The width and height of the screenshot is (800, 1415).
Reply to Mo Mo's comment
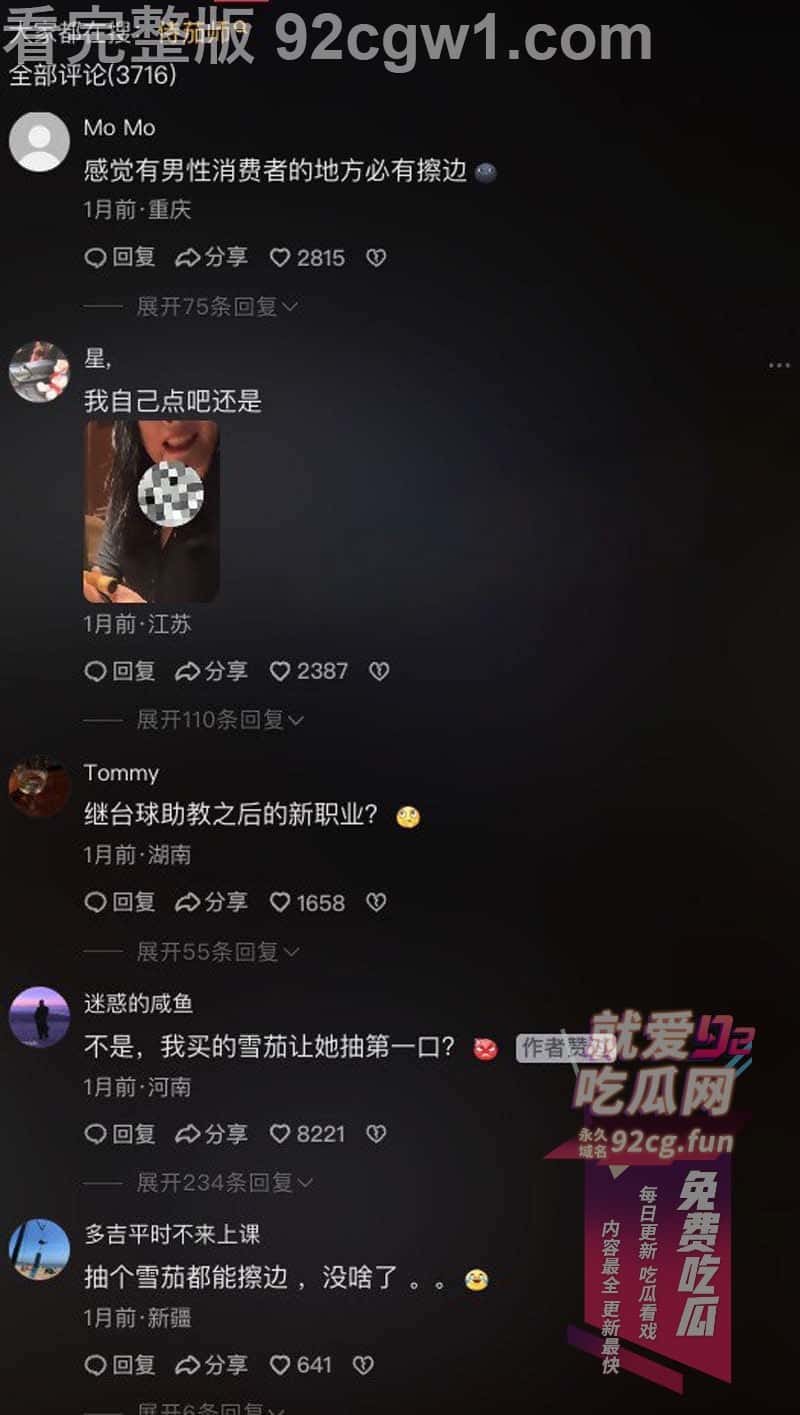coord(120,258)
